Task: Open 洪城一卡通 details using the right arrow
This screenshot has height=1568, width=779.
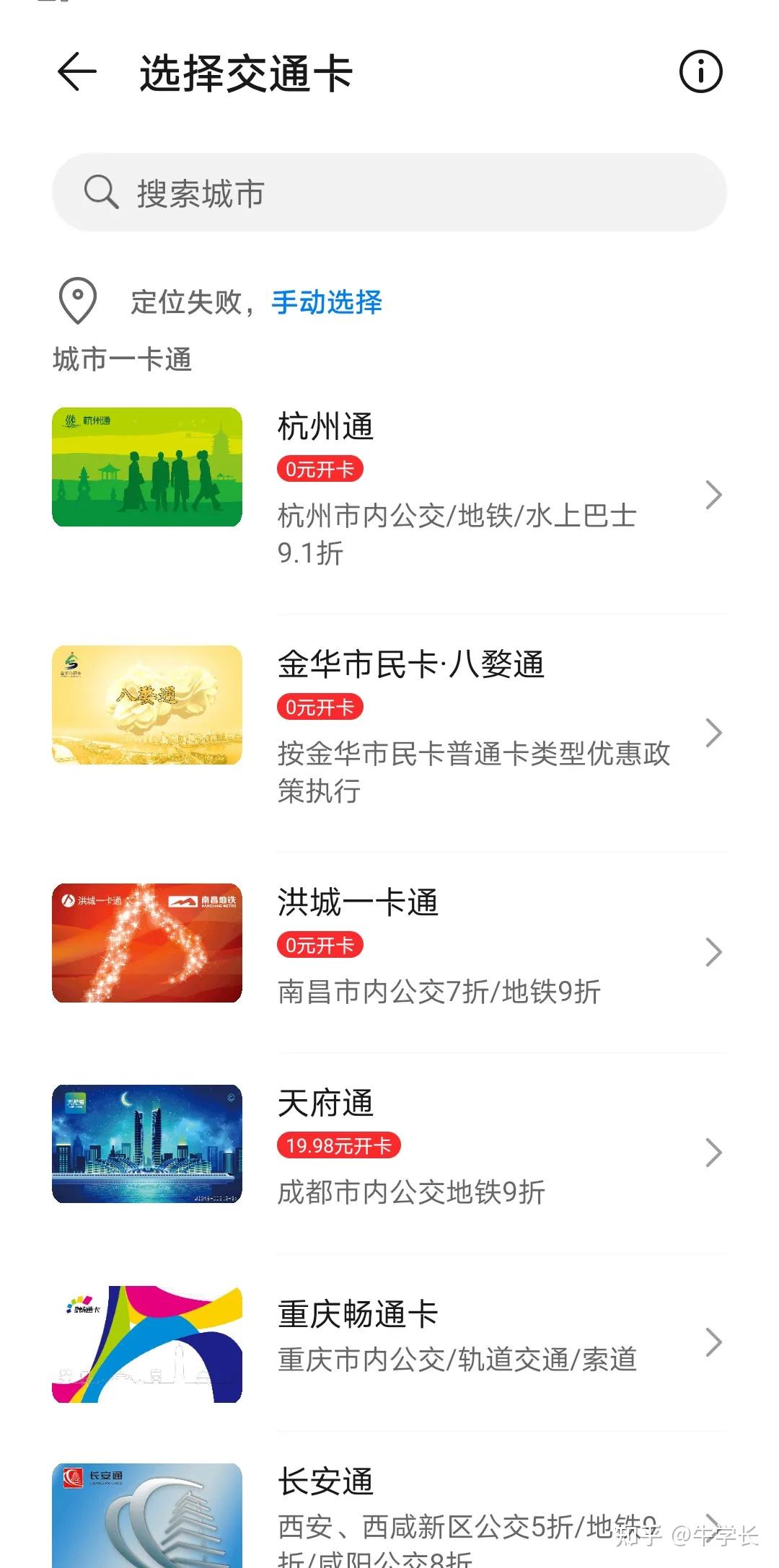Action: click(x=713, y=952)
